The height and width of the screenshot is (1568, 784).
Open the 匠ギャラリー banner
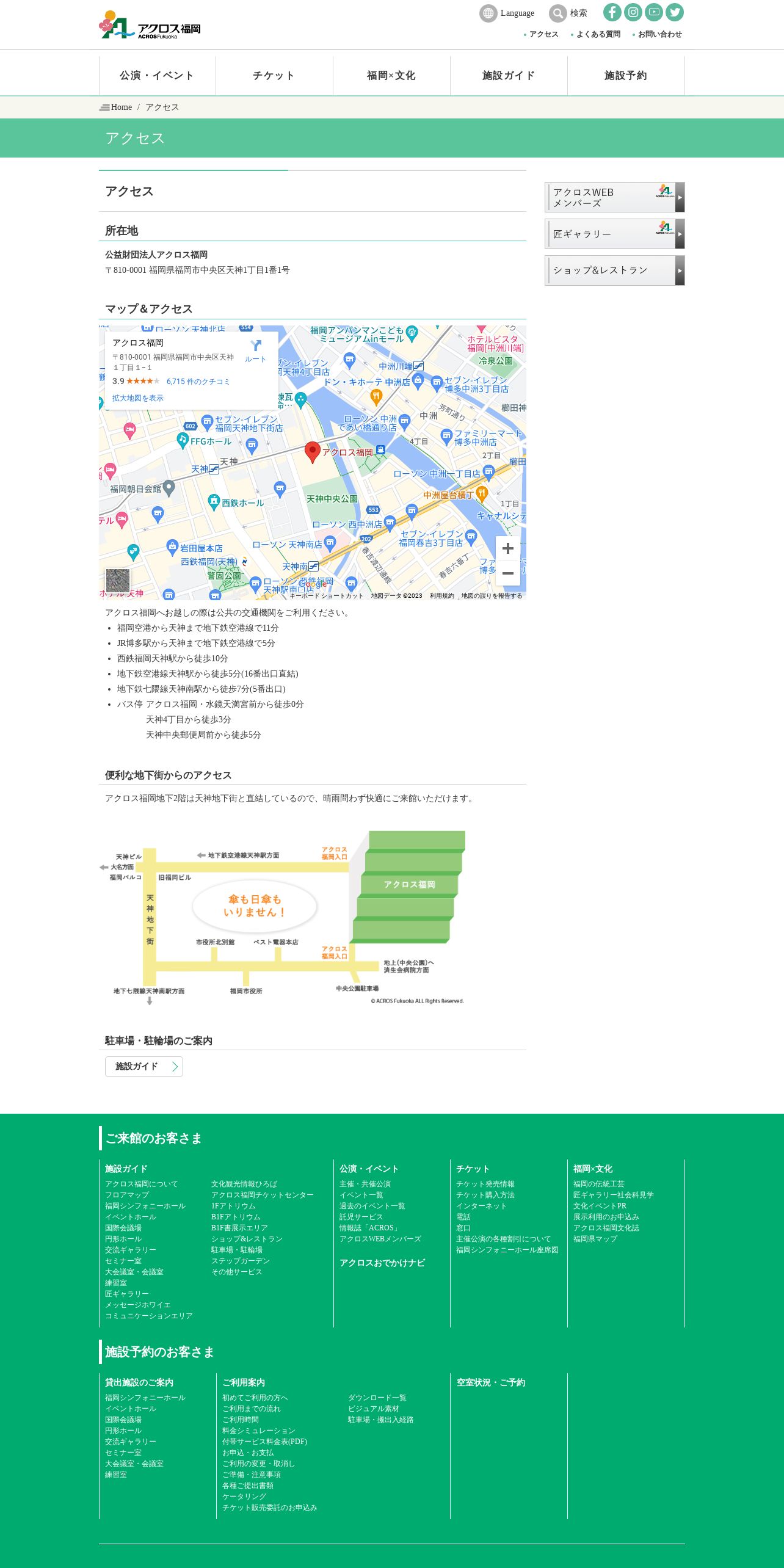point(614,234)
